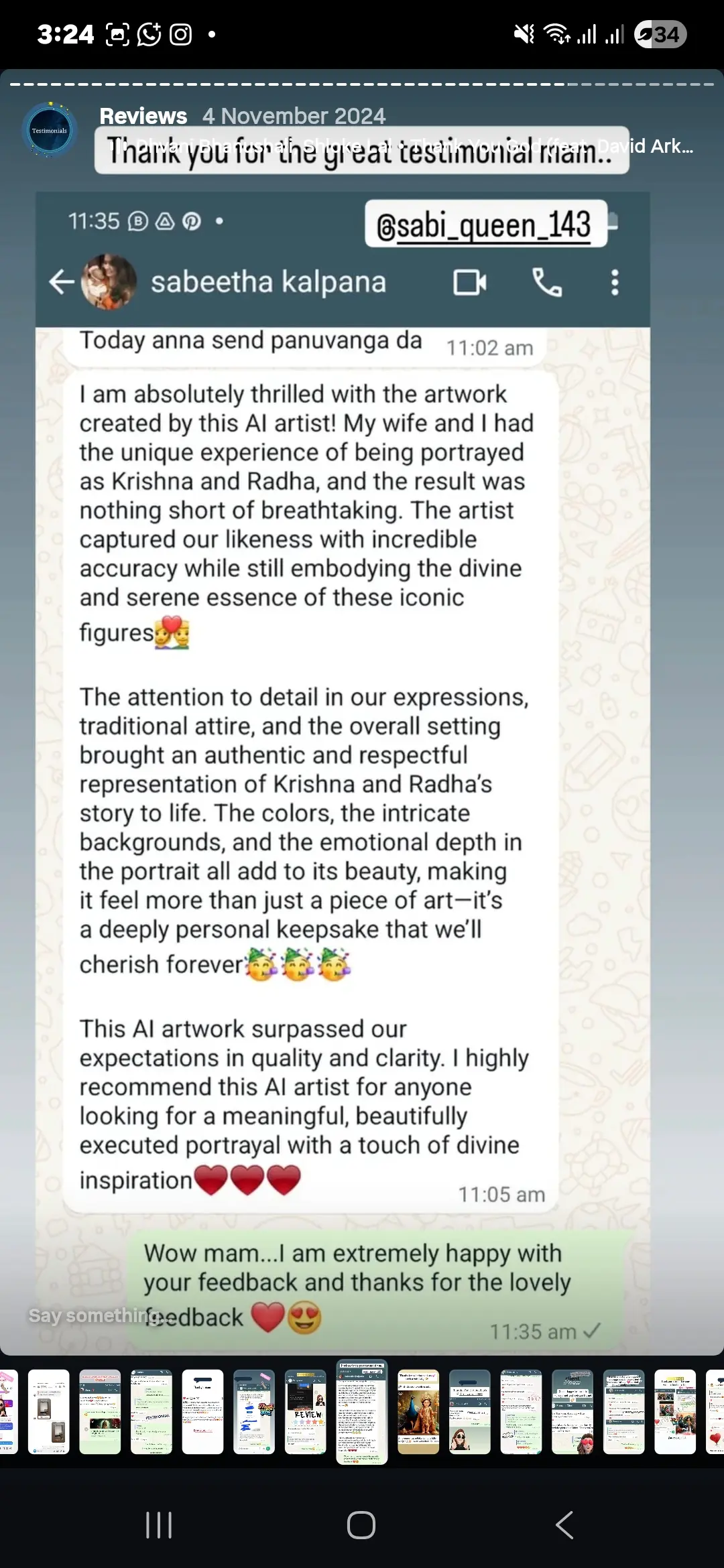This screenshot has width=724, height=1568.
Task: Open recent apps from the navigation bar
Action: point(159,1525)
